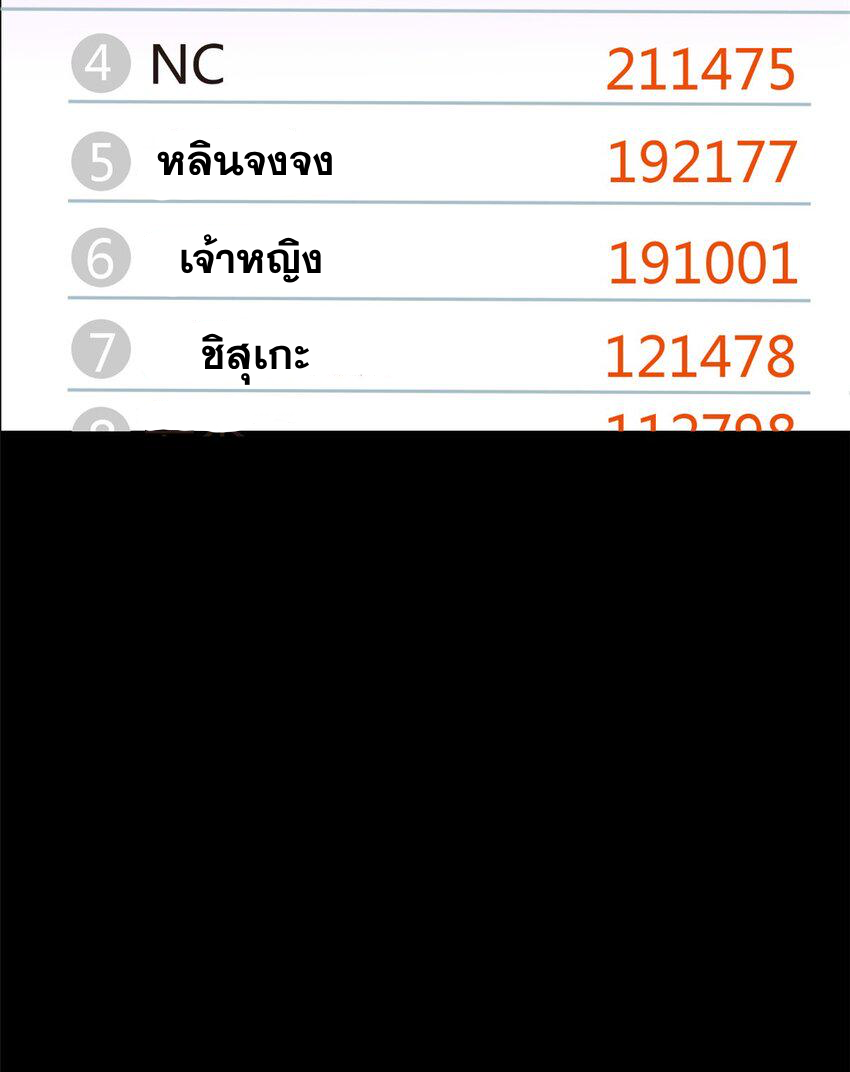Screen dimensions: 850x1072
Task: Click the cut-off score 112798
Action: 702,424
